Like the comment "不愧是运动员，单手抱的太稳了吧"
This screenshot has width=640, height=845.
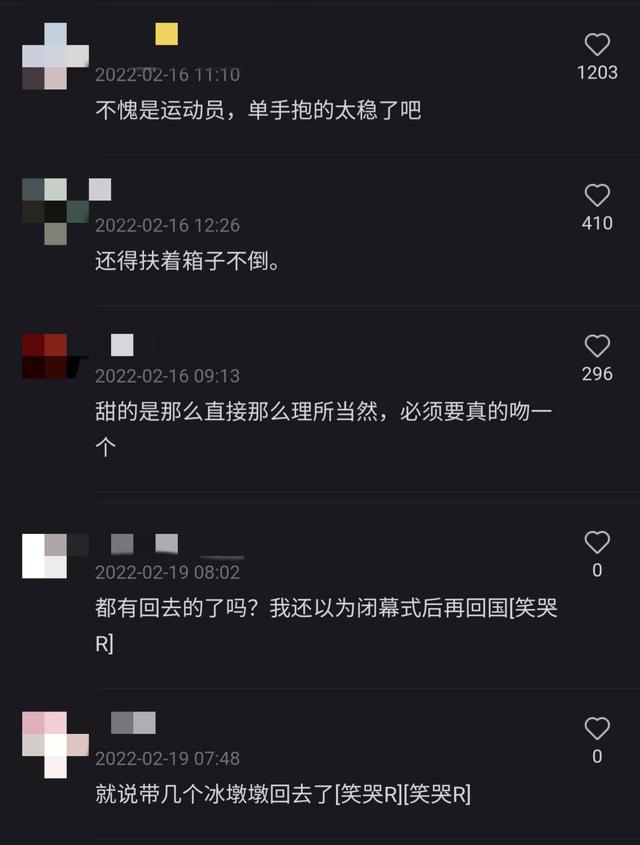pos(597,44)
